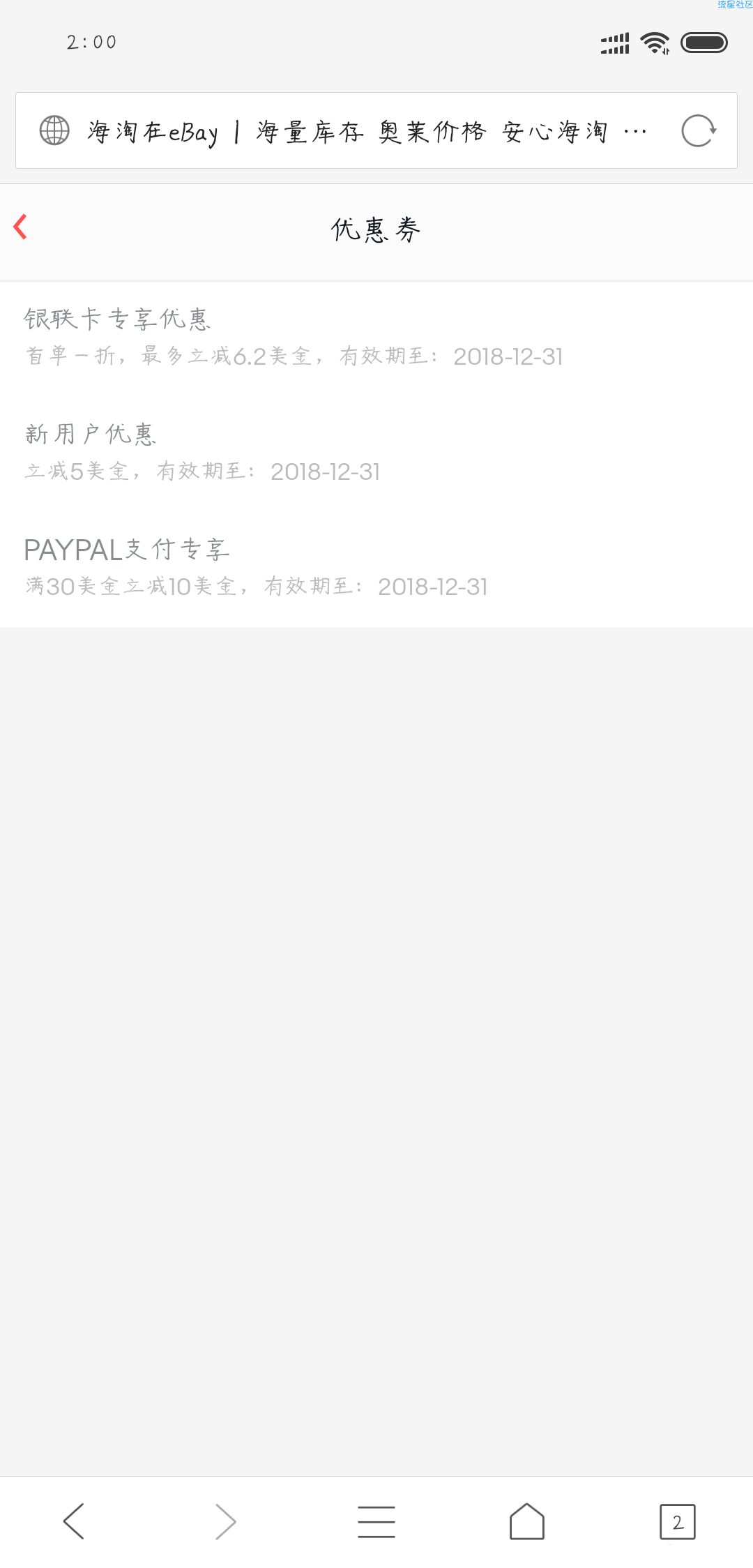
Task: Tap the red back arrow beside 优惠券
Action: 20,227
